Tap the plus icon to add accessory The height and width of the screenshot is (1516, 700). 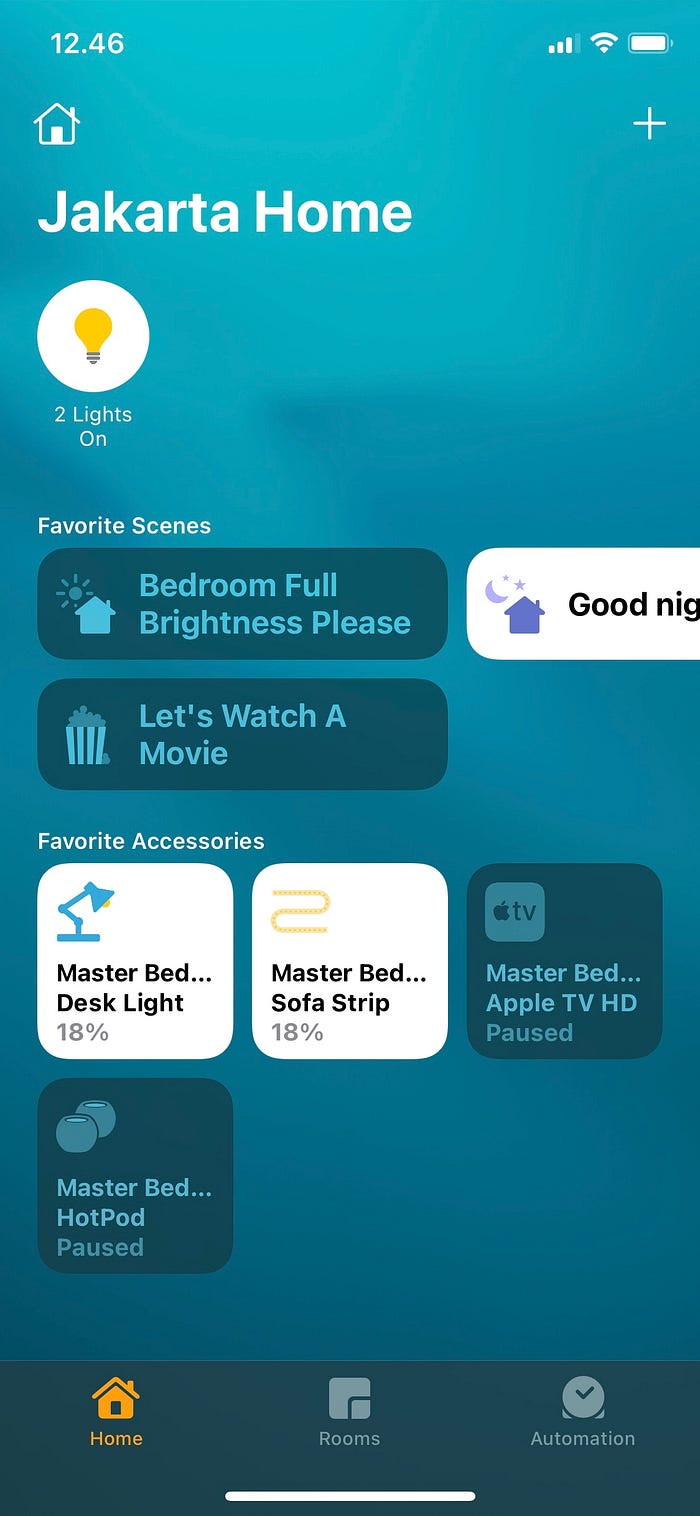click(649, 124)
